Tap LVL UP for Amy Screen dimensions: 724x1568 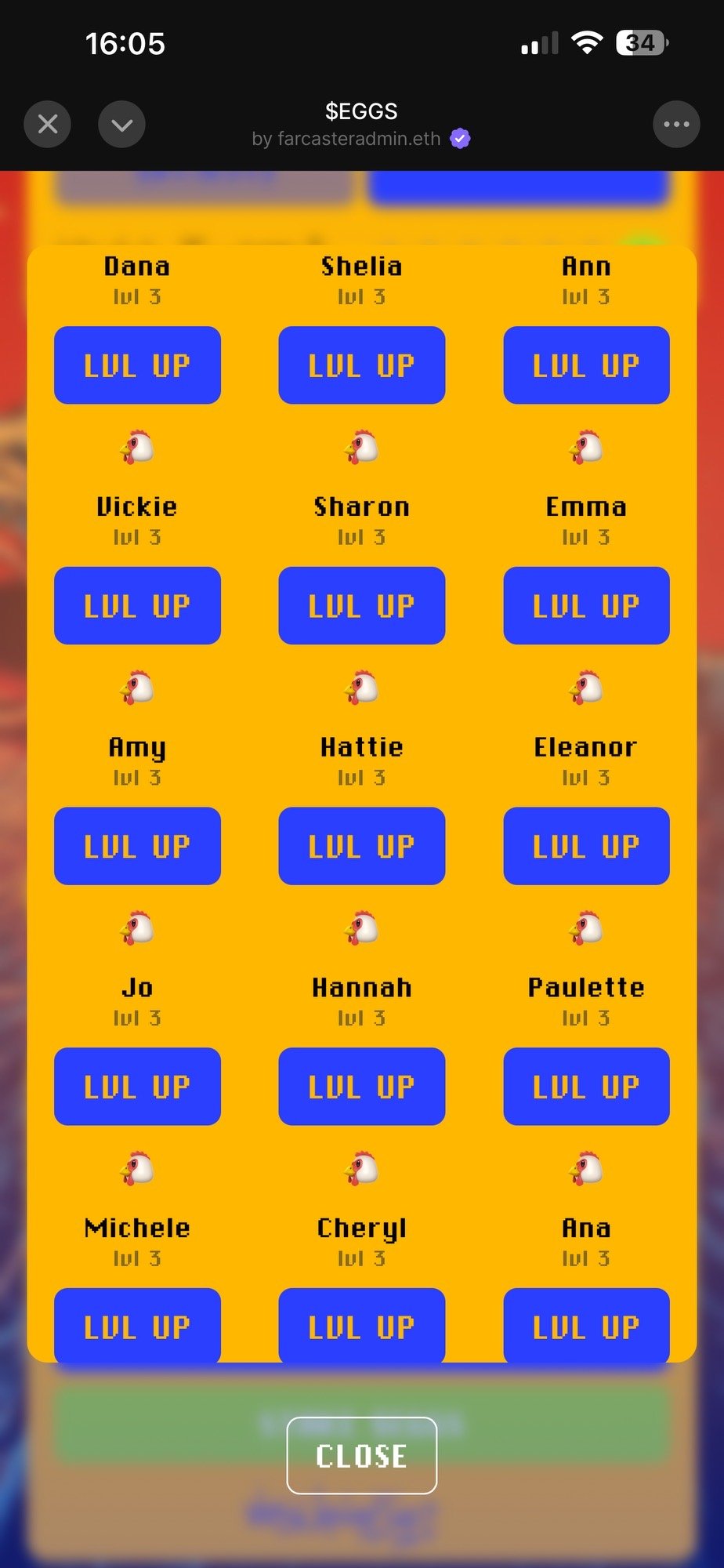point(137,846)
